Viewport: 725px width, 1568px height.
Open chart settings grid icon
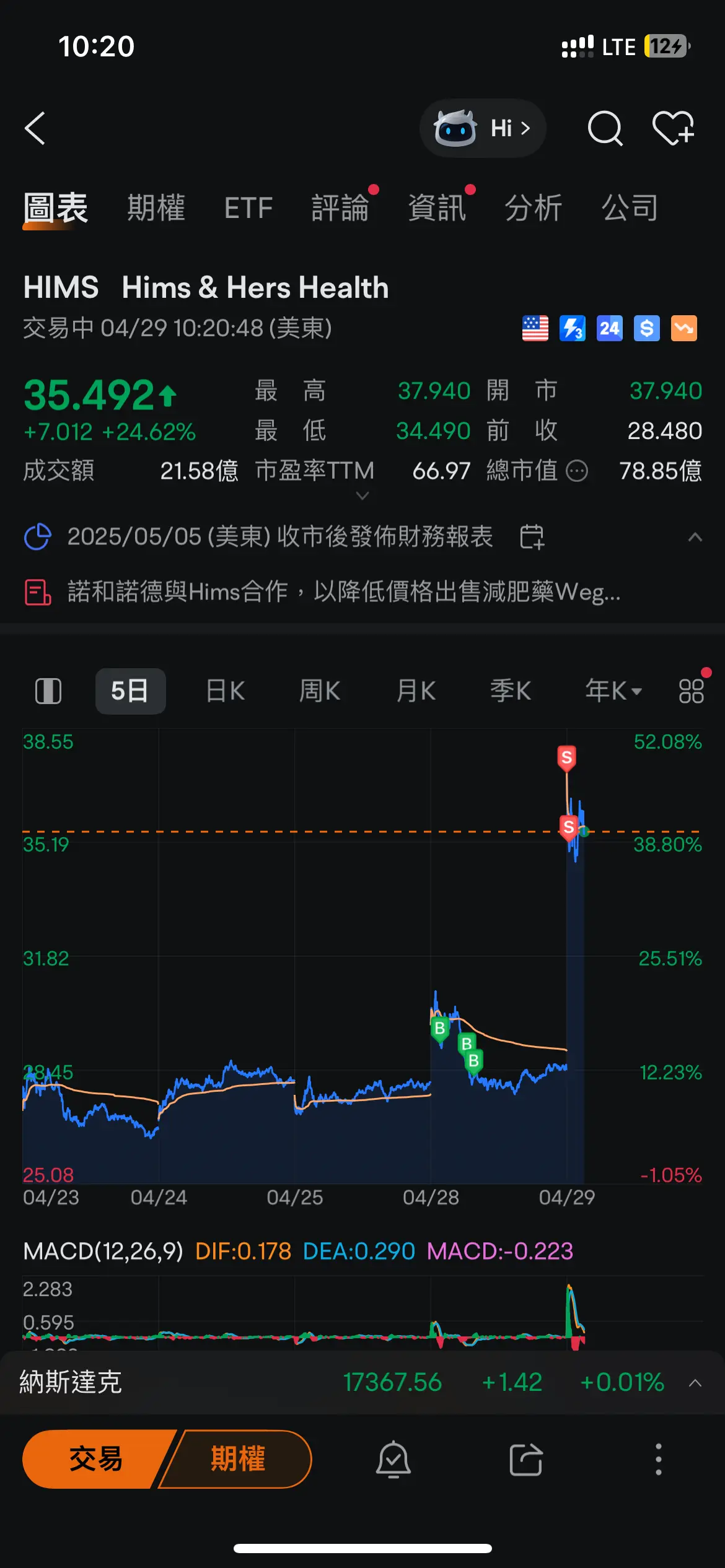point(692,690)
